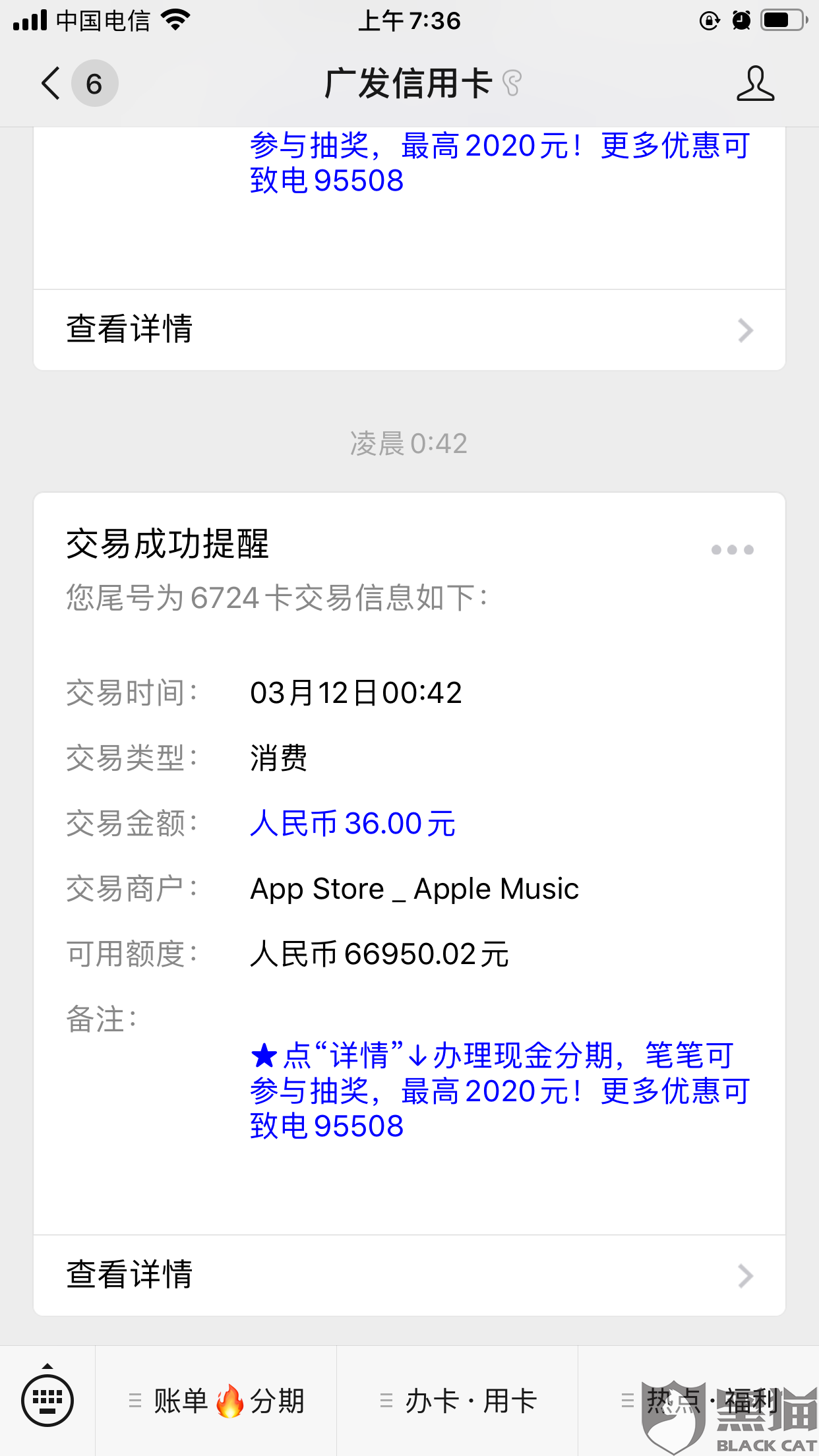Open 查看详情 under the Apple Music transaction
This screenshot has height=1456, width=819.
point(409,1275)
